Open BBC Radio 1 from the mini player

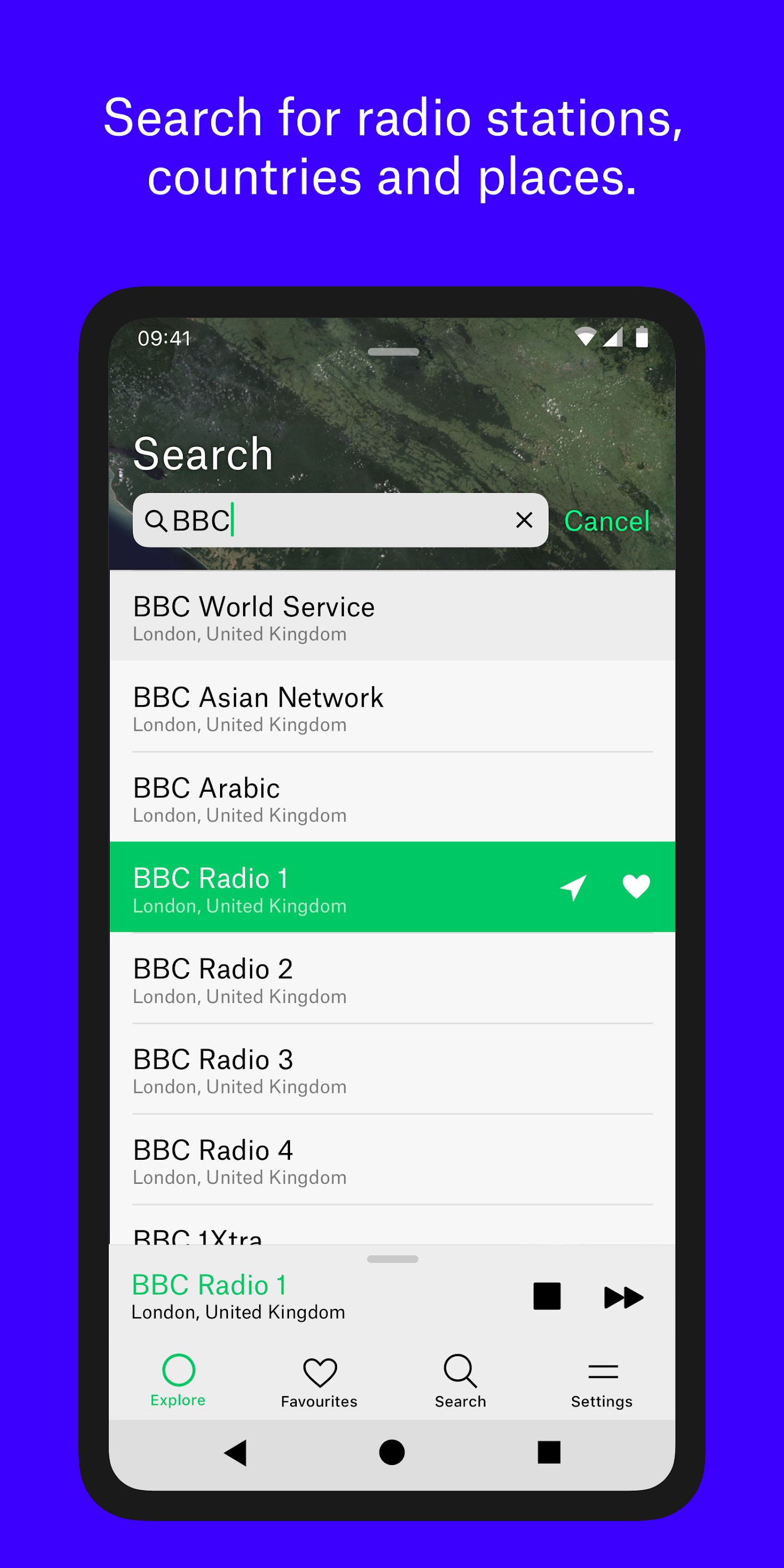click(210, 1284)
